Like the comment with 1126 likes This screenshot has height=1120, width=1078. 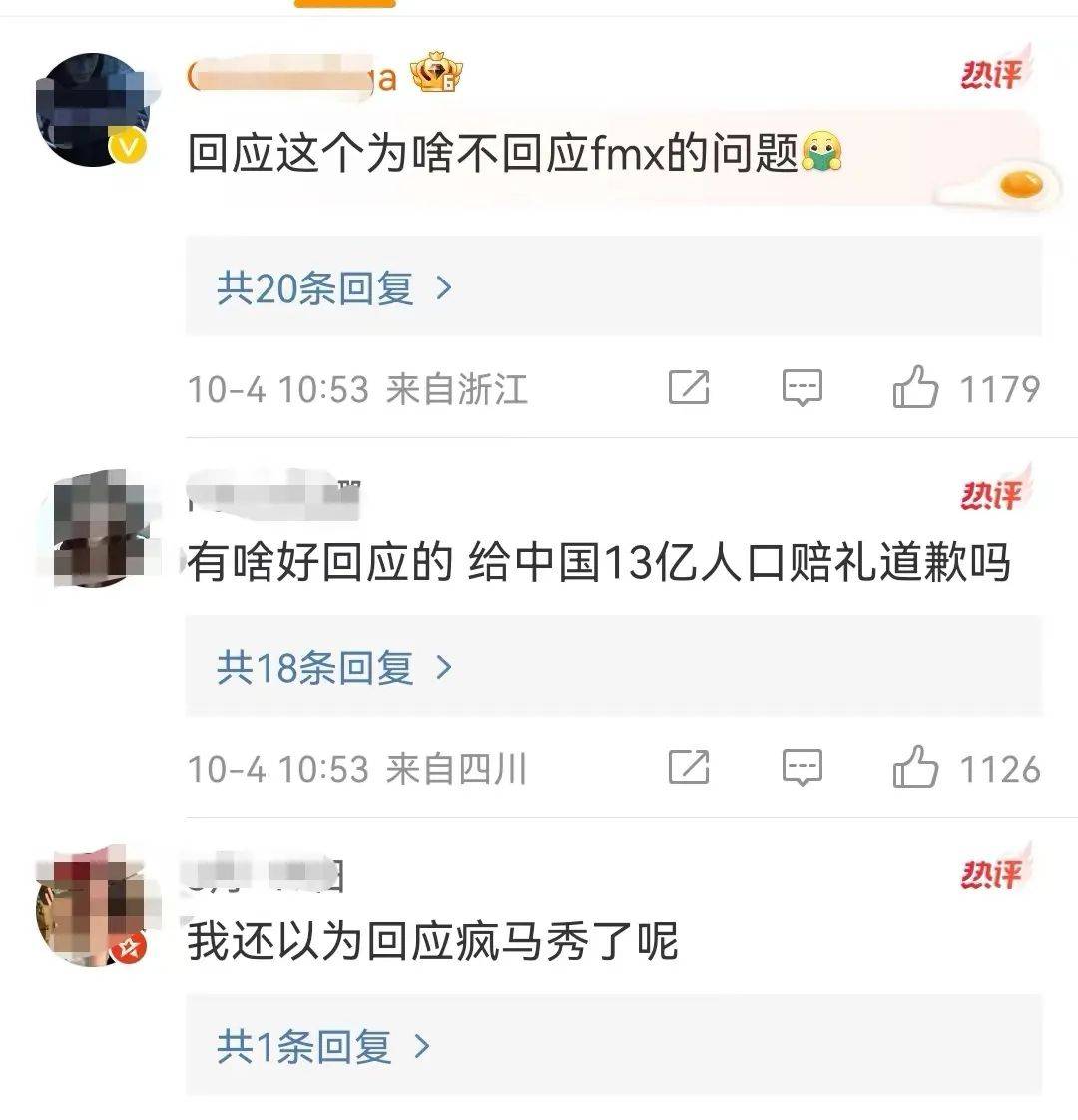click(915, 769)
